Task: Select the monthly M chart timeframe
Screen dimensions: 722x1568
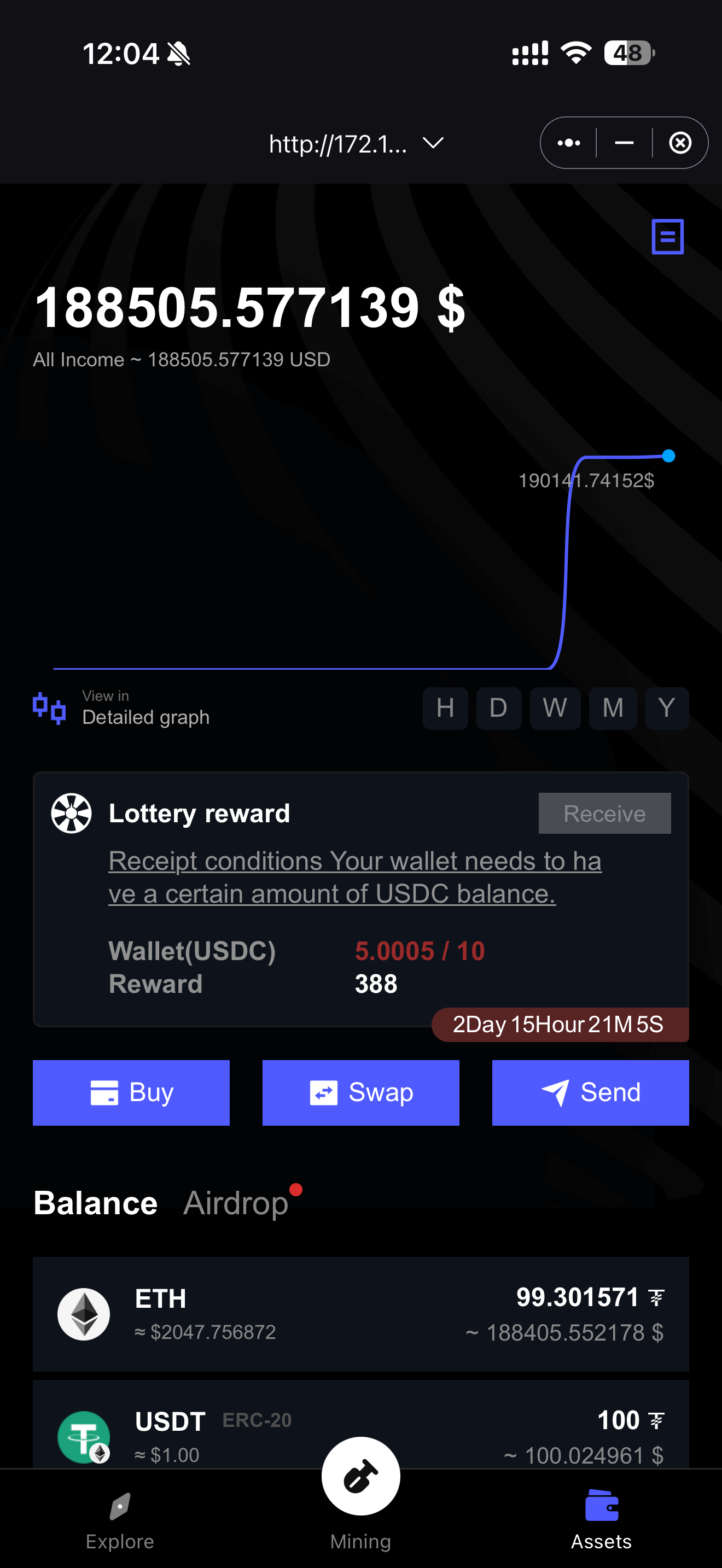Action: tap(613, 708)
